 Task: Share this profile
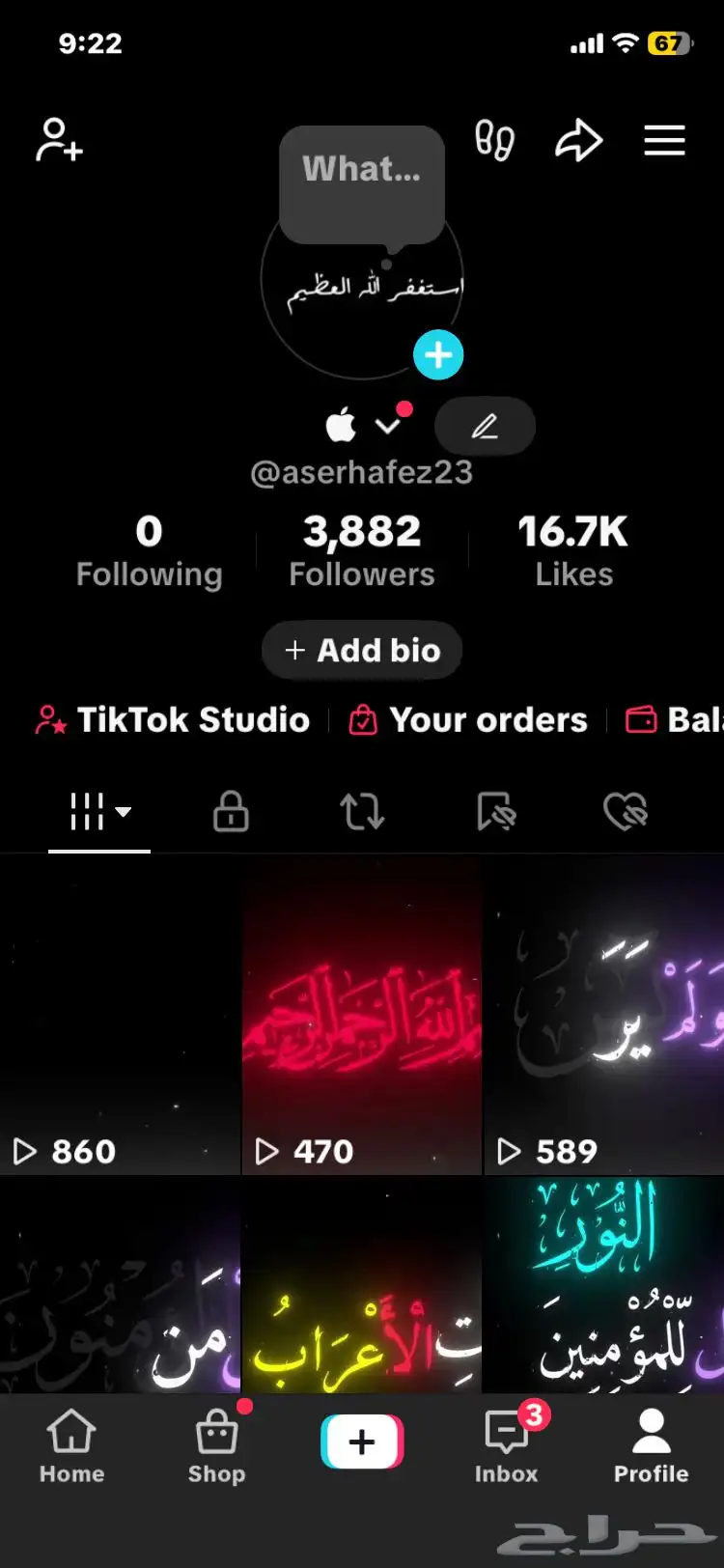tap(578, 141)
